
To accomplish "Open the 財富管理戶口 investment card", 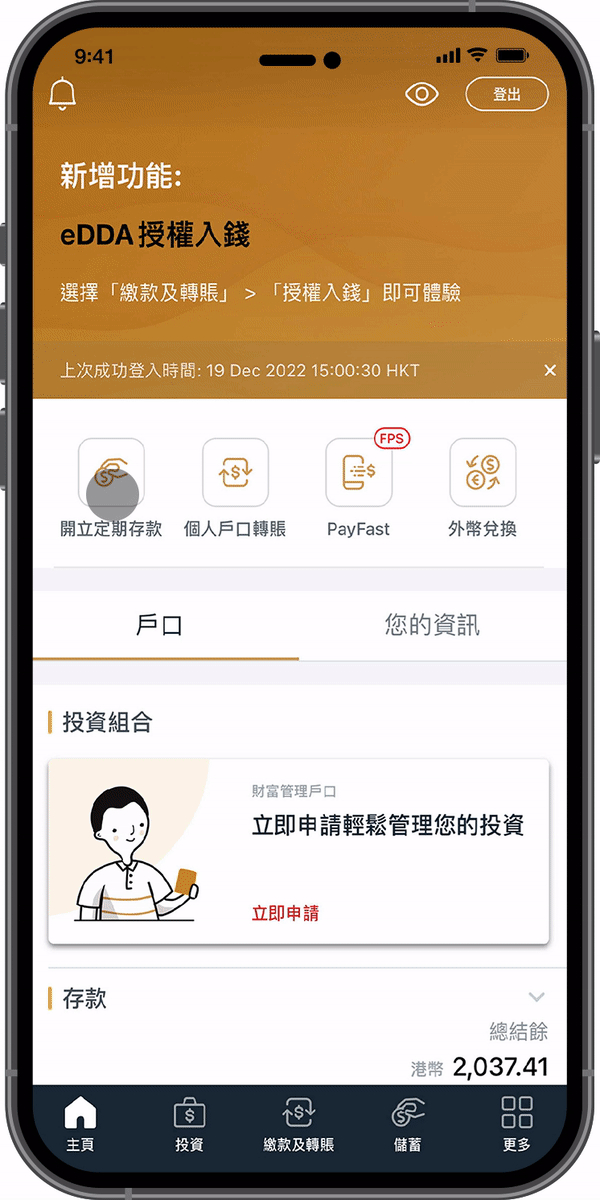I will pos(298,850).
